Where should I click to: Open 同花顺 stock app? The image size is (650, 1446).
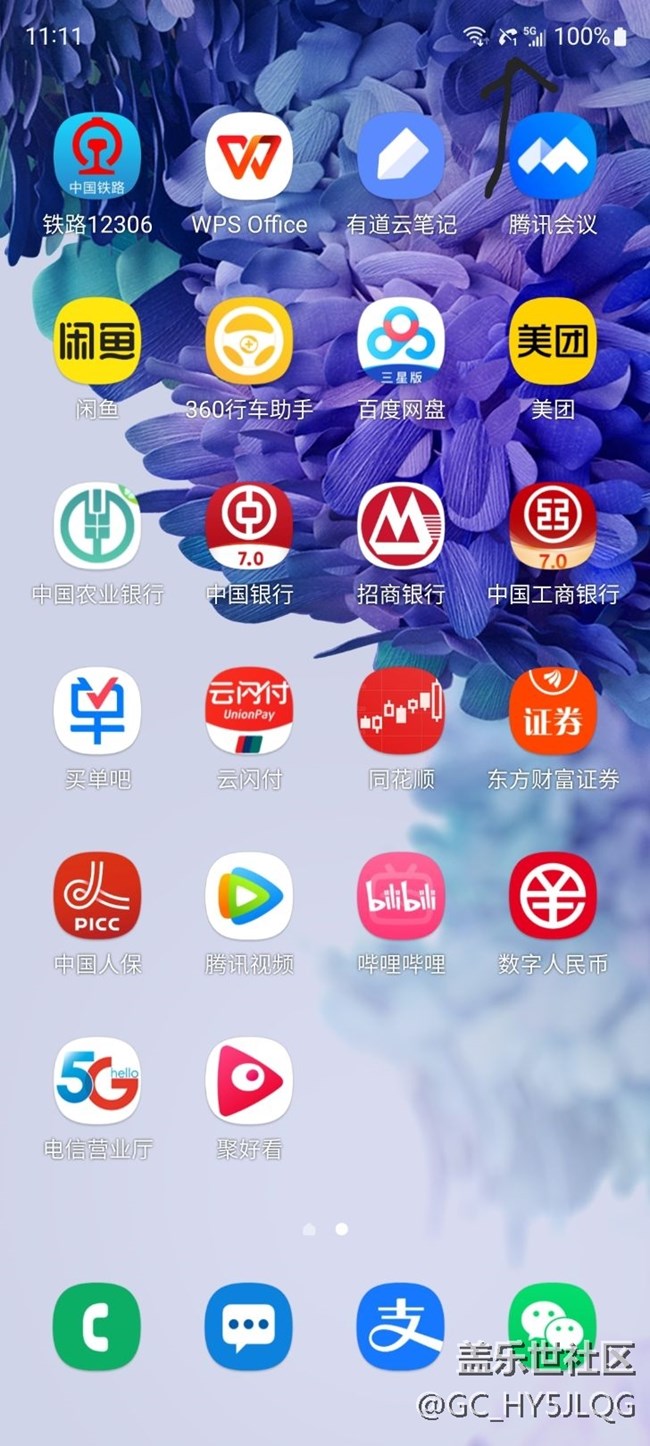[x=401, y=711]
